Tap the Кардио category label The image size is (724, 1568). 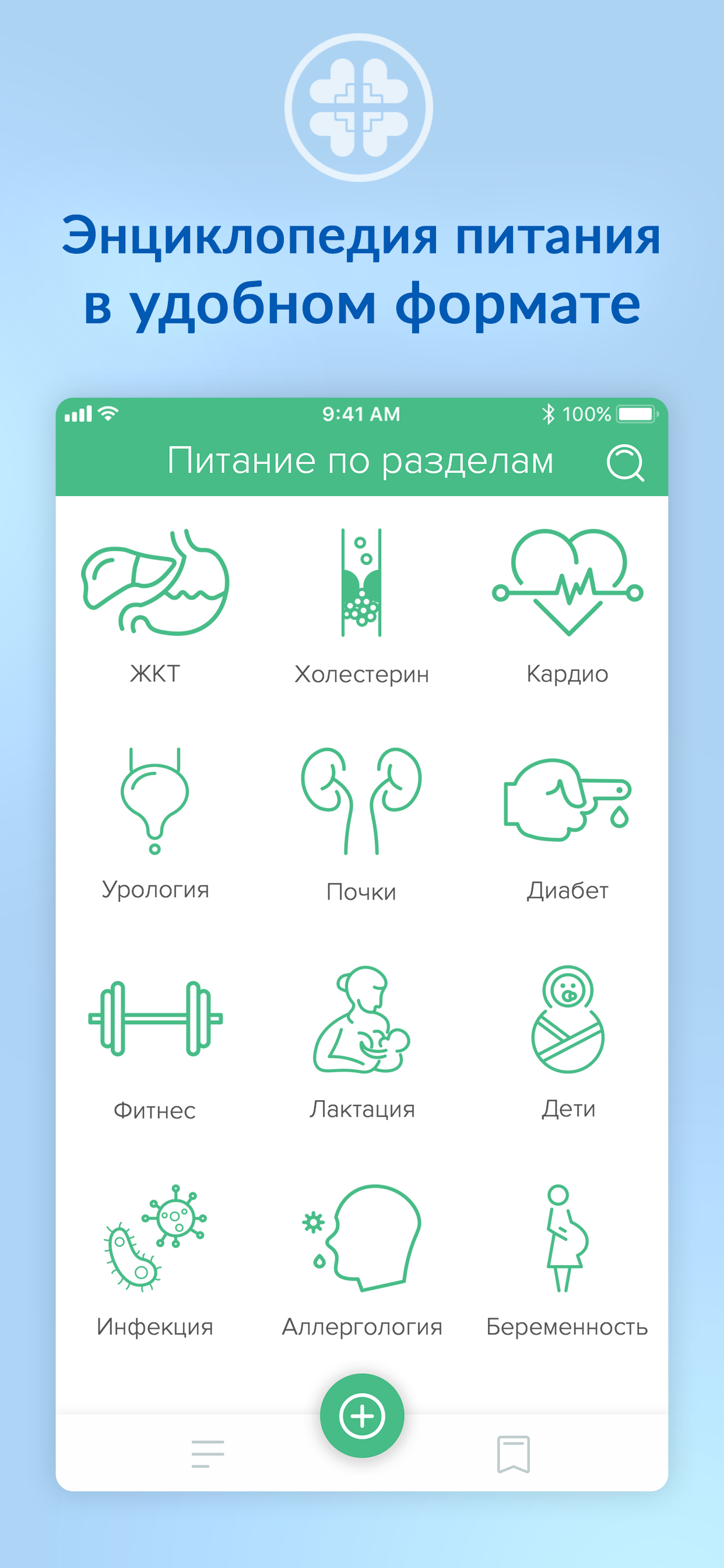tap(567, 673)
